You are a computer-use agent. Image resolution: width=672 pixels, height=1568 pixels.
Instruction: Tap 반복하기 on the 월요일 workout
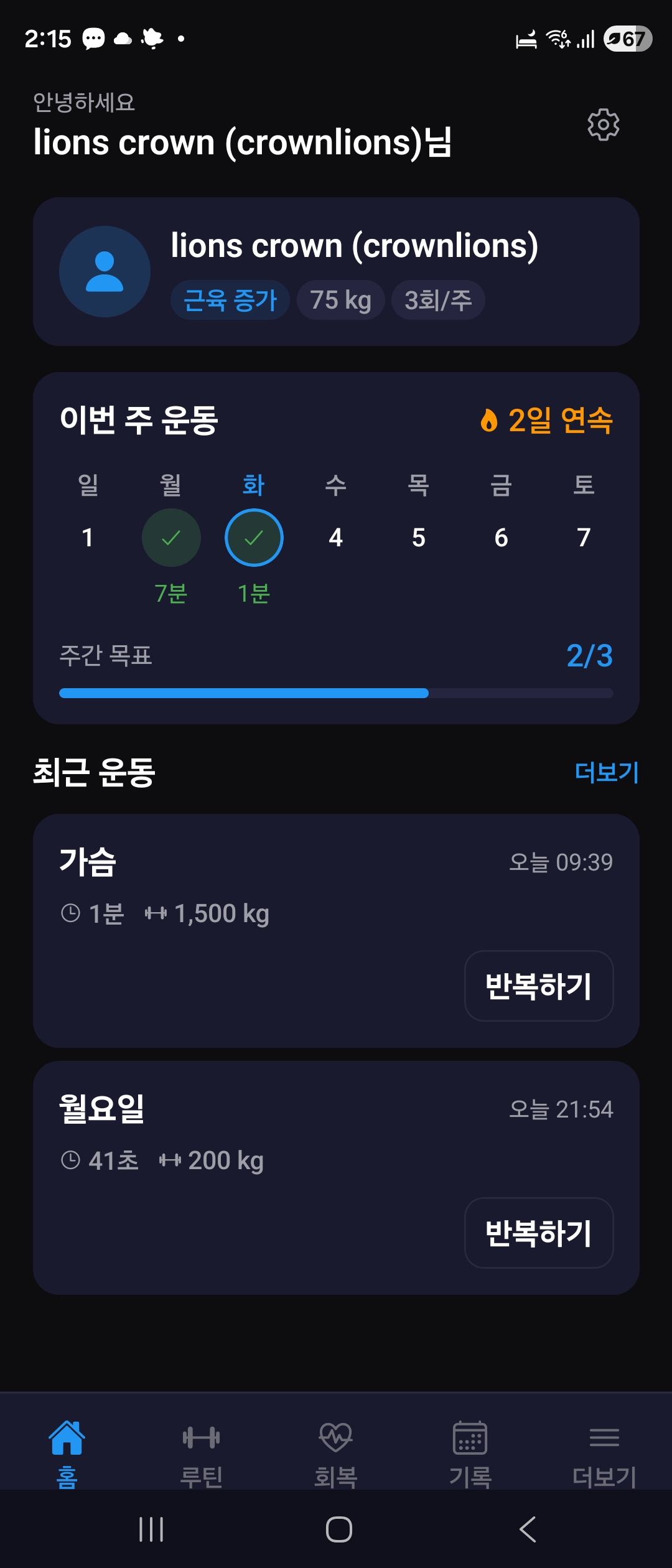538,1233
